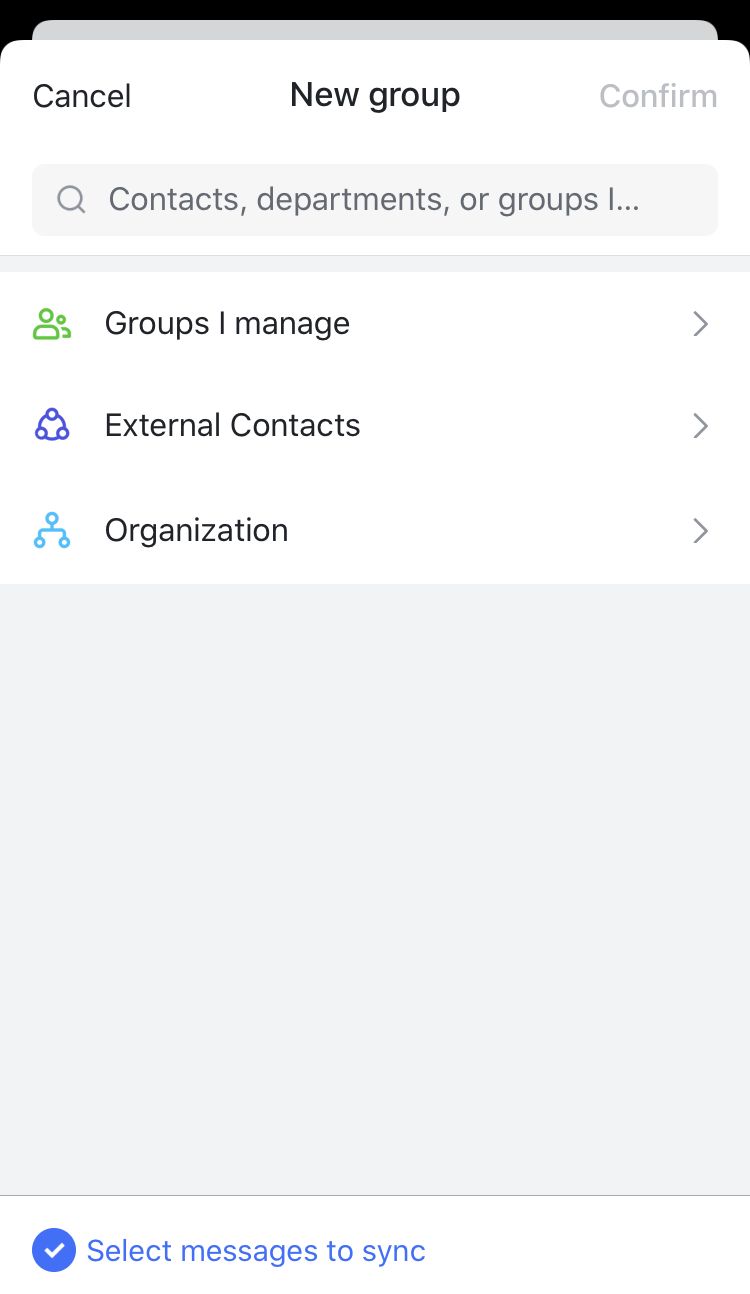Click the blue Organization hierarchy icon
The width and height of the screenshot is (750, 1294).
[x=51, y=530]
